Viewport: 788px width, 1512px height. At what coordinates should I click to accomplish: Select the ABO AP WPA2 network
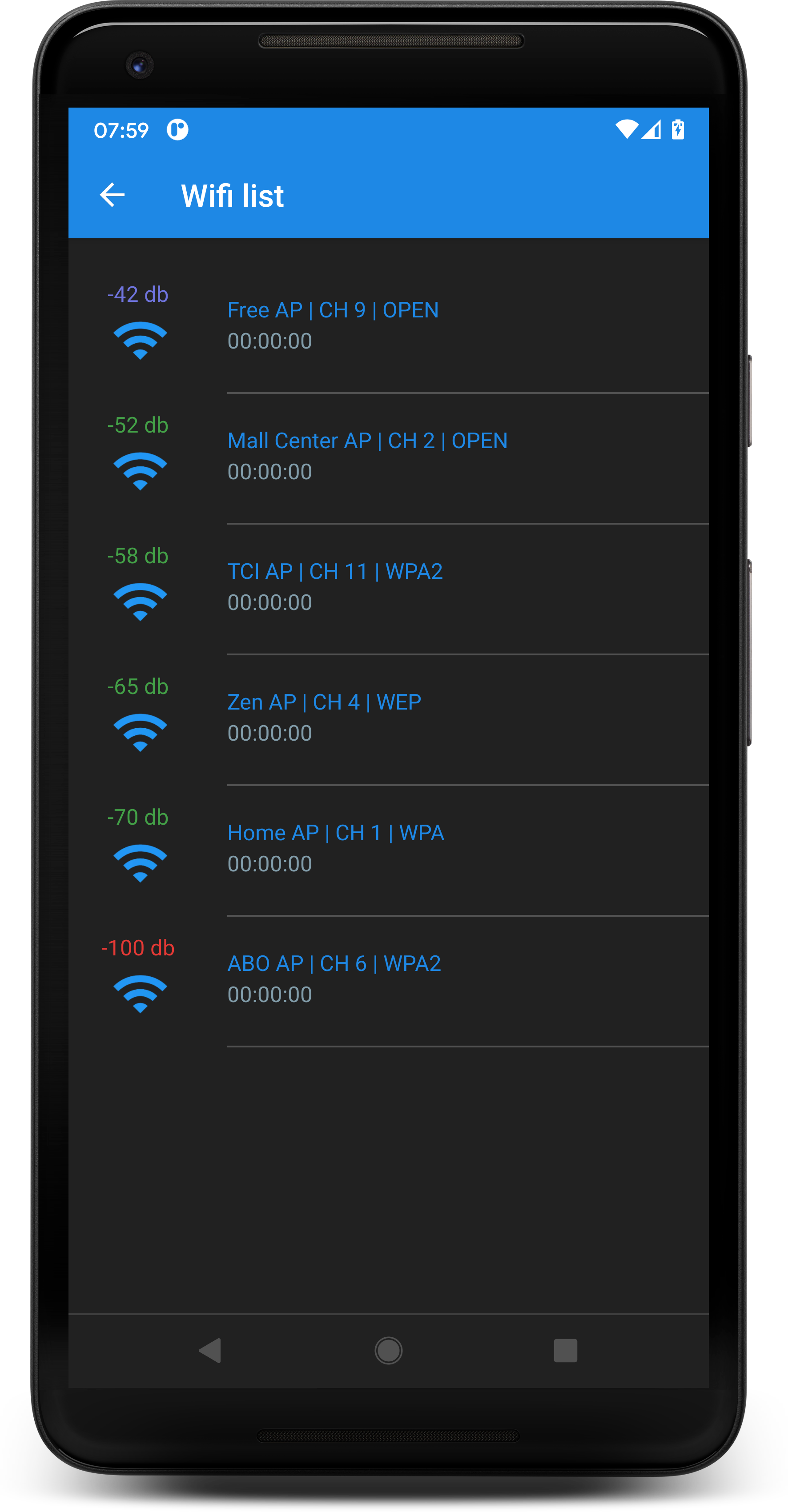click(x=335, y=963)
